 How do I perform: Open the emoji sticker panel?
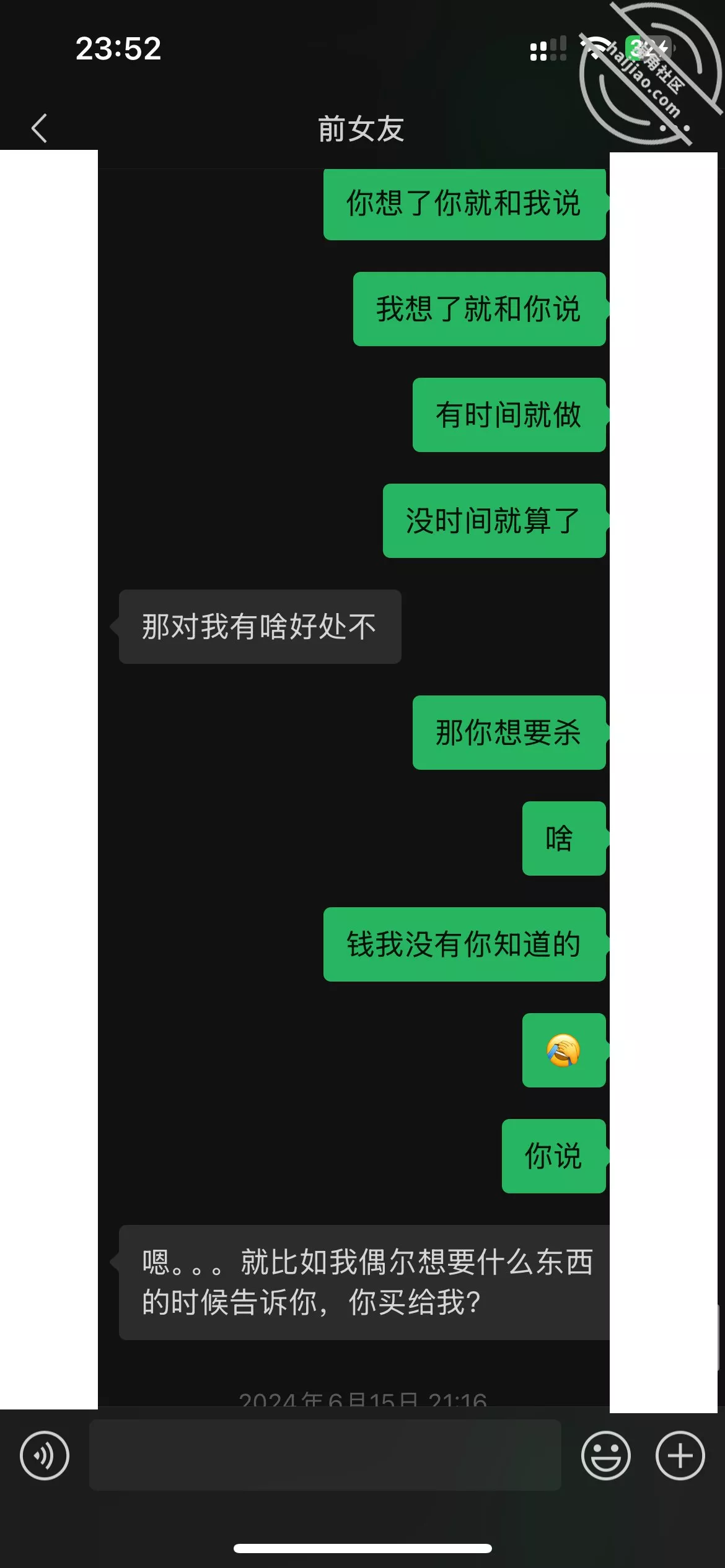click(605, 1455)
